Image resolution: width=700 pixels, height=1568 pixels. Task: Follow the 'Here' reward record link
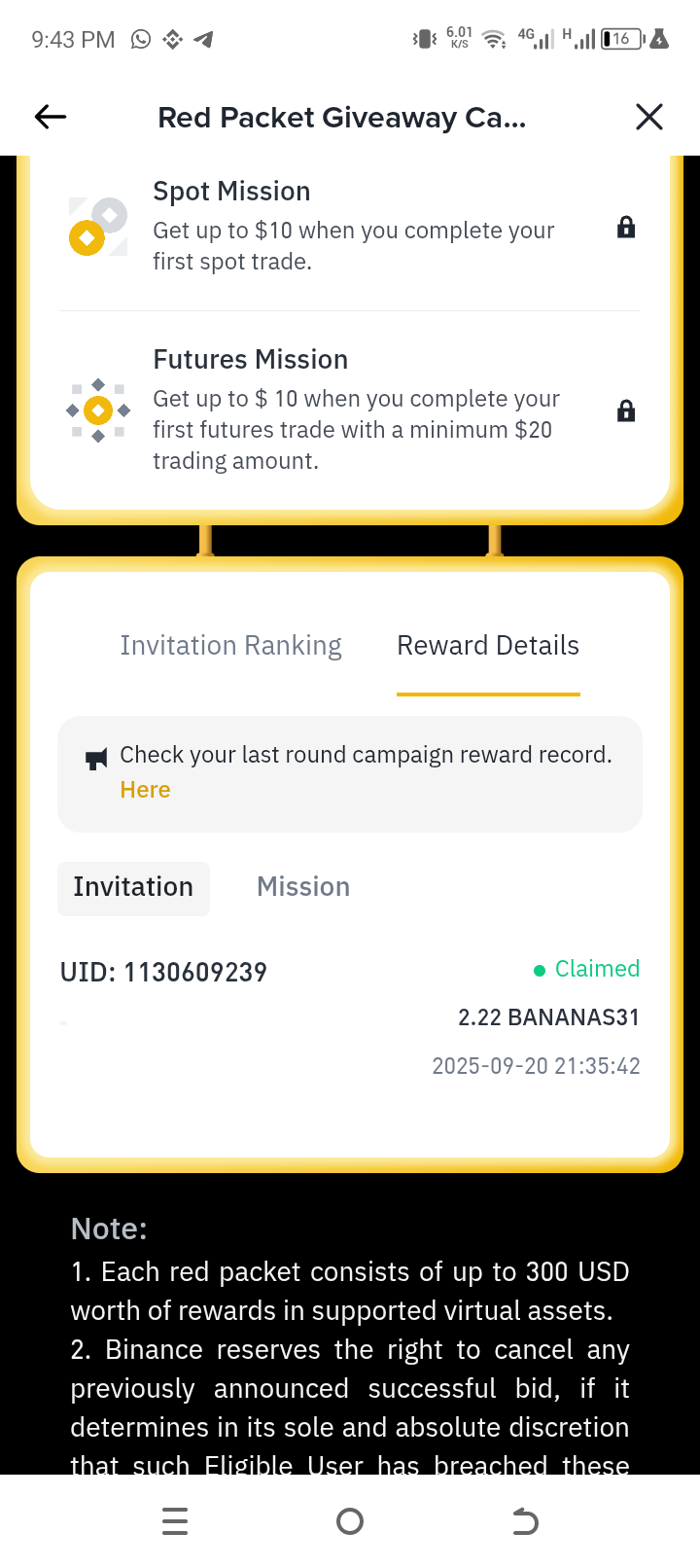(145, 790)
